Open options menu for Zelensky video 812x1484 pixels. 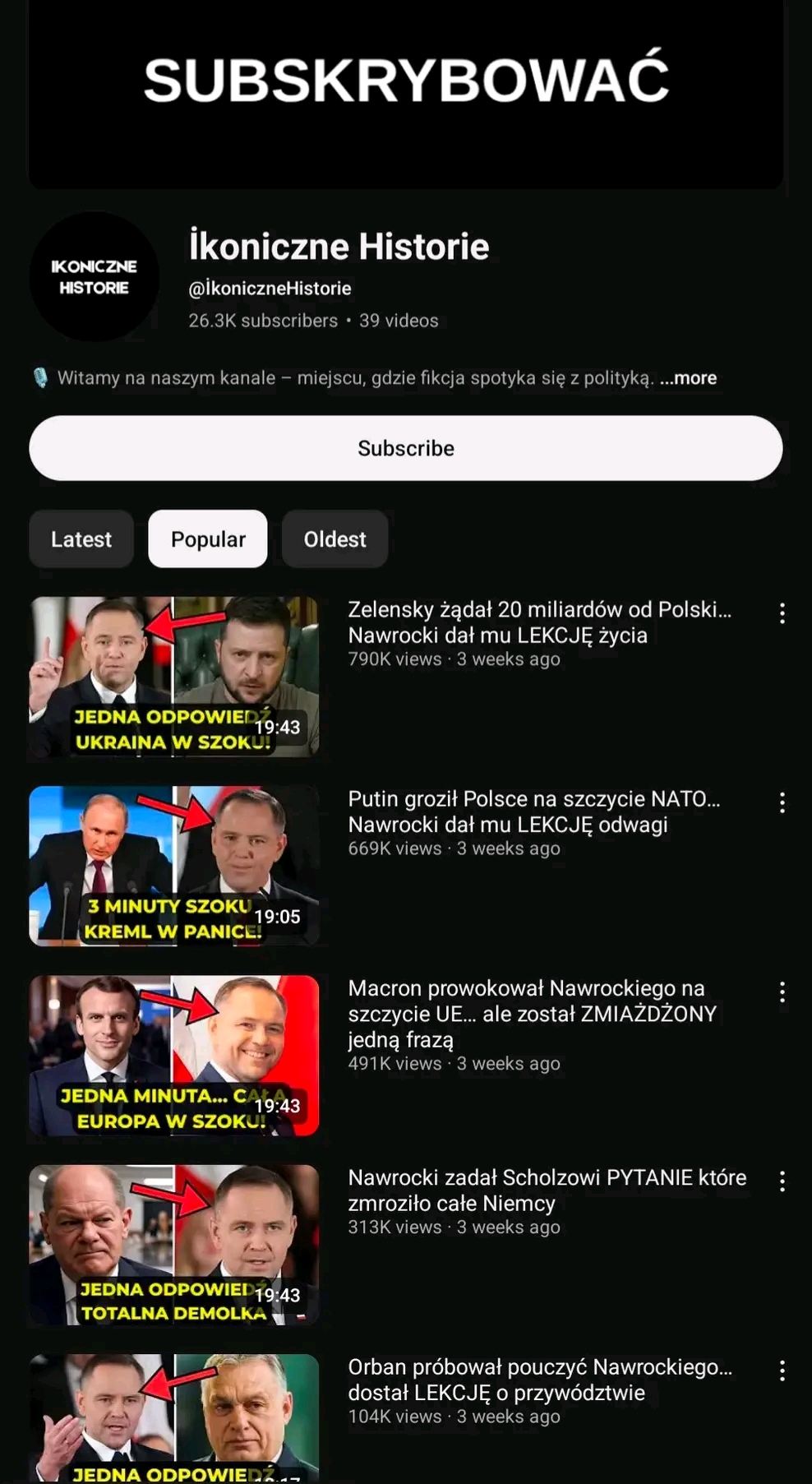[x=782, y=613]
